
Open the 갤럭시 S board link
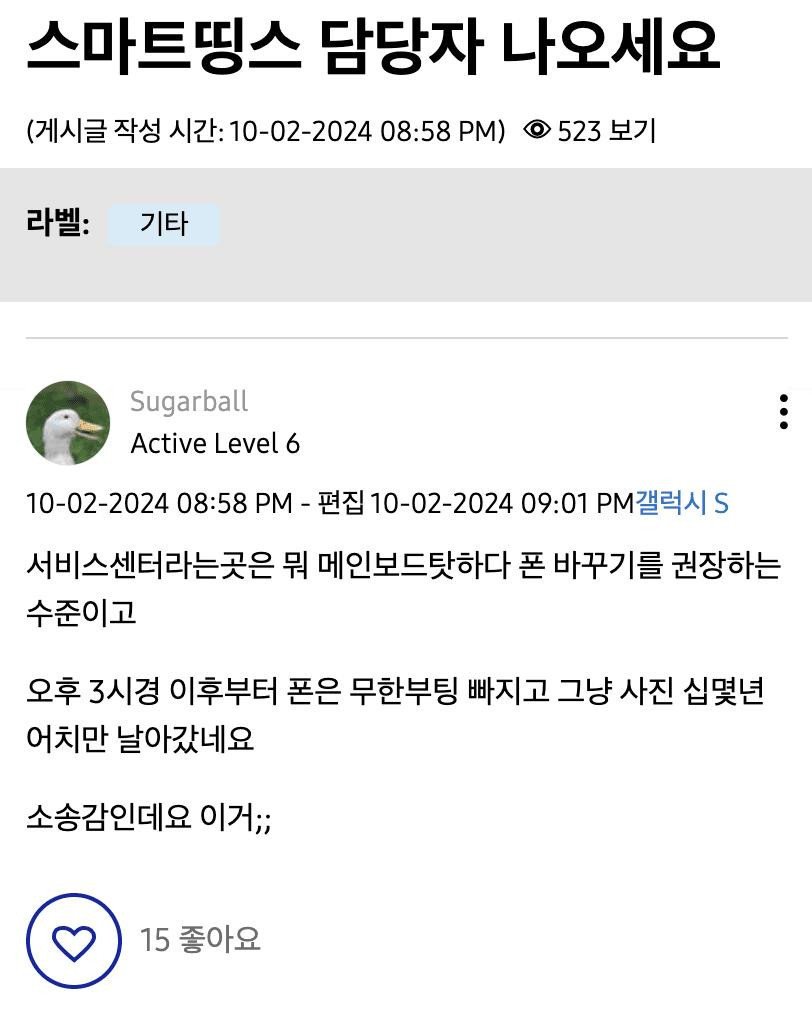click(x=682, y=503)
